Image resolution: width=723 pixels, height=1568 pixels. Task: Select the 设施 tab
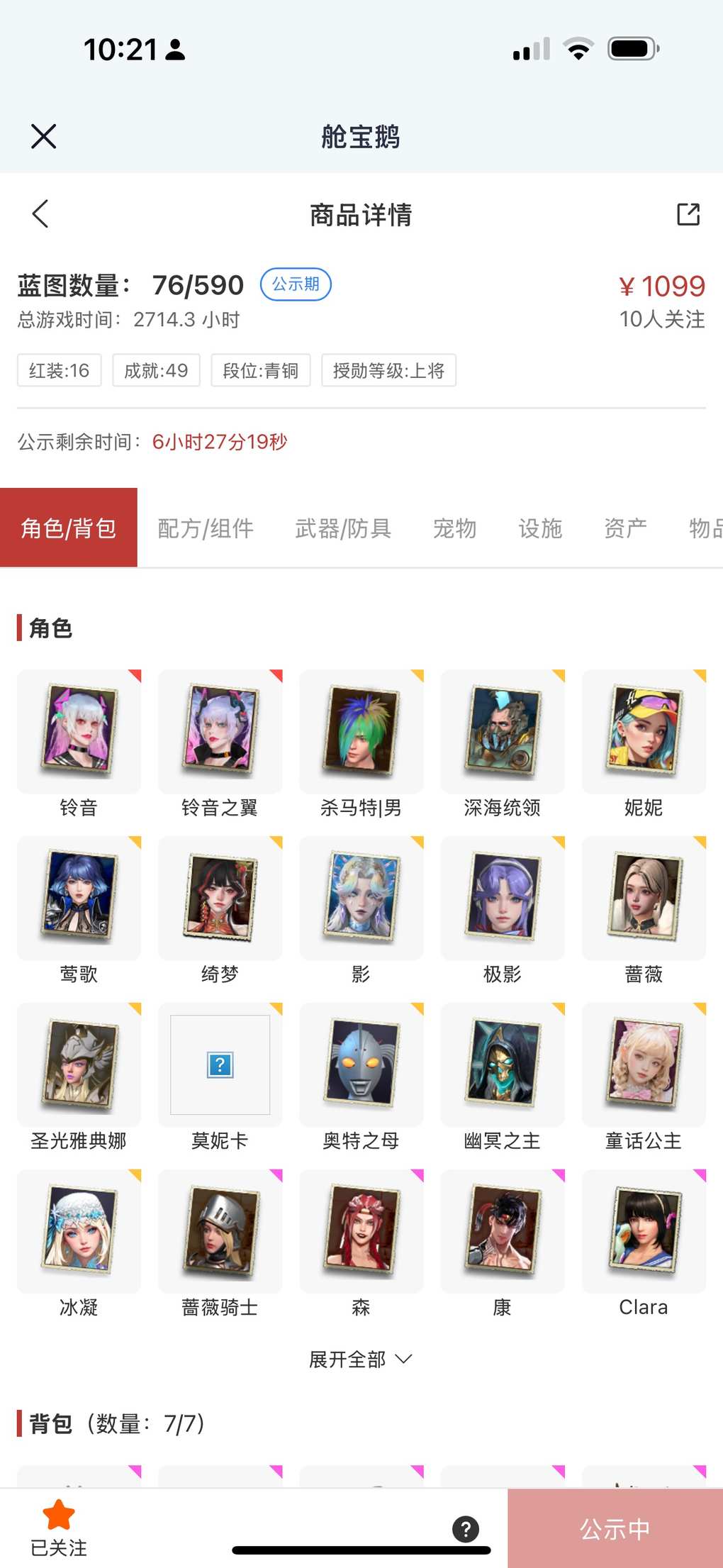540,528
